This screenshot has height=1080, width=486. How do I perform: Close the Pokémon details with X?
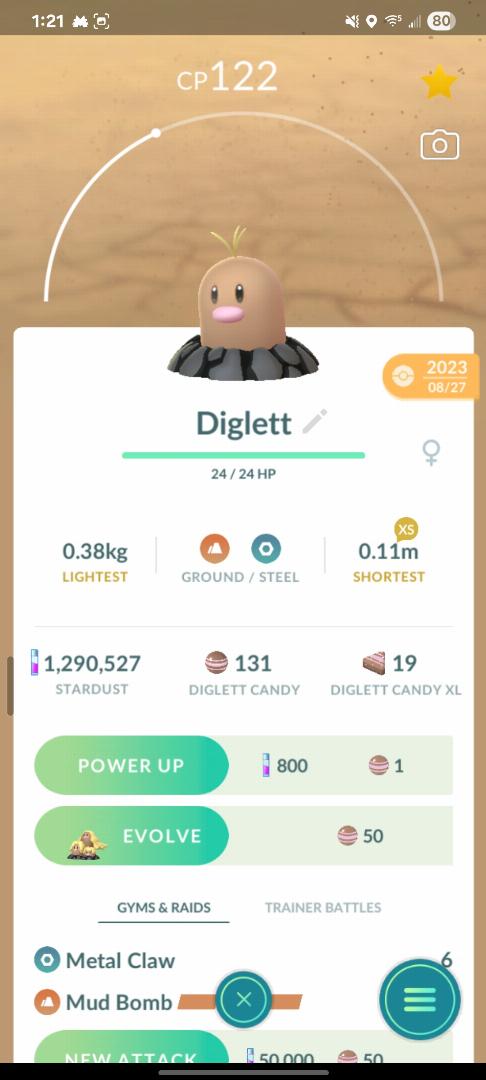(x=244, y=999)
